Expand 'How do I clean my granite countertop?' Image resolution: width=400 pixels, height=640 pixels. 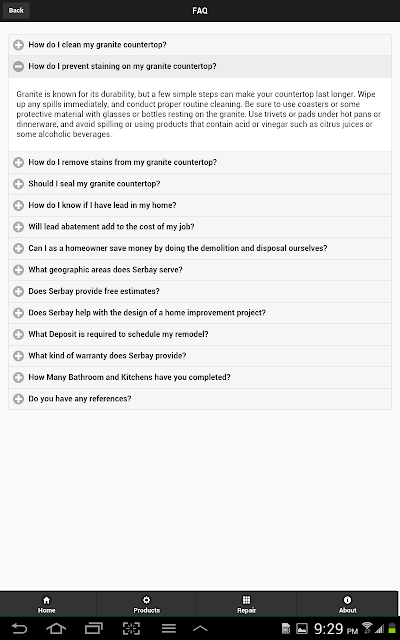pos(200,45)
